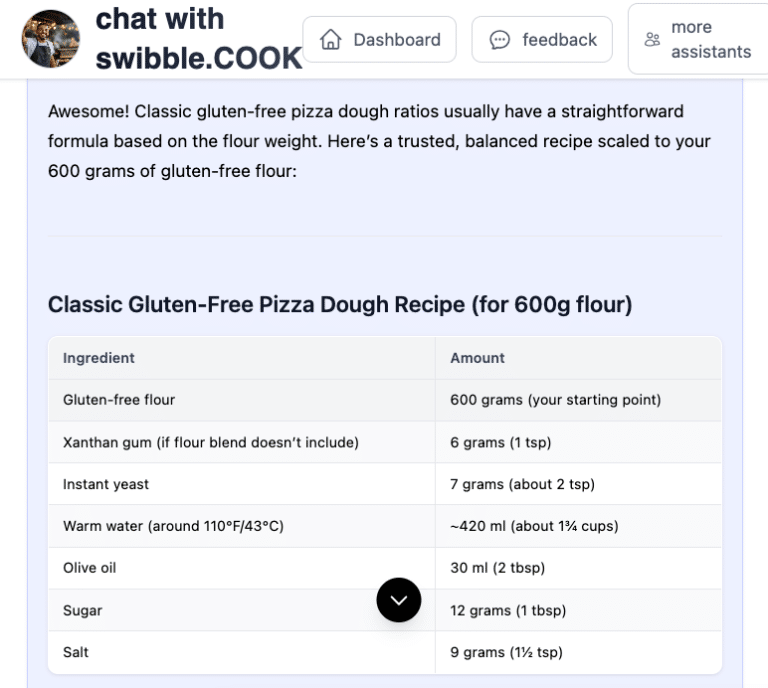This screenshot has width=768, height=688.
Task: Tap the feedback button
Action: click(x=542, y=40)
